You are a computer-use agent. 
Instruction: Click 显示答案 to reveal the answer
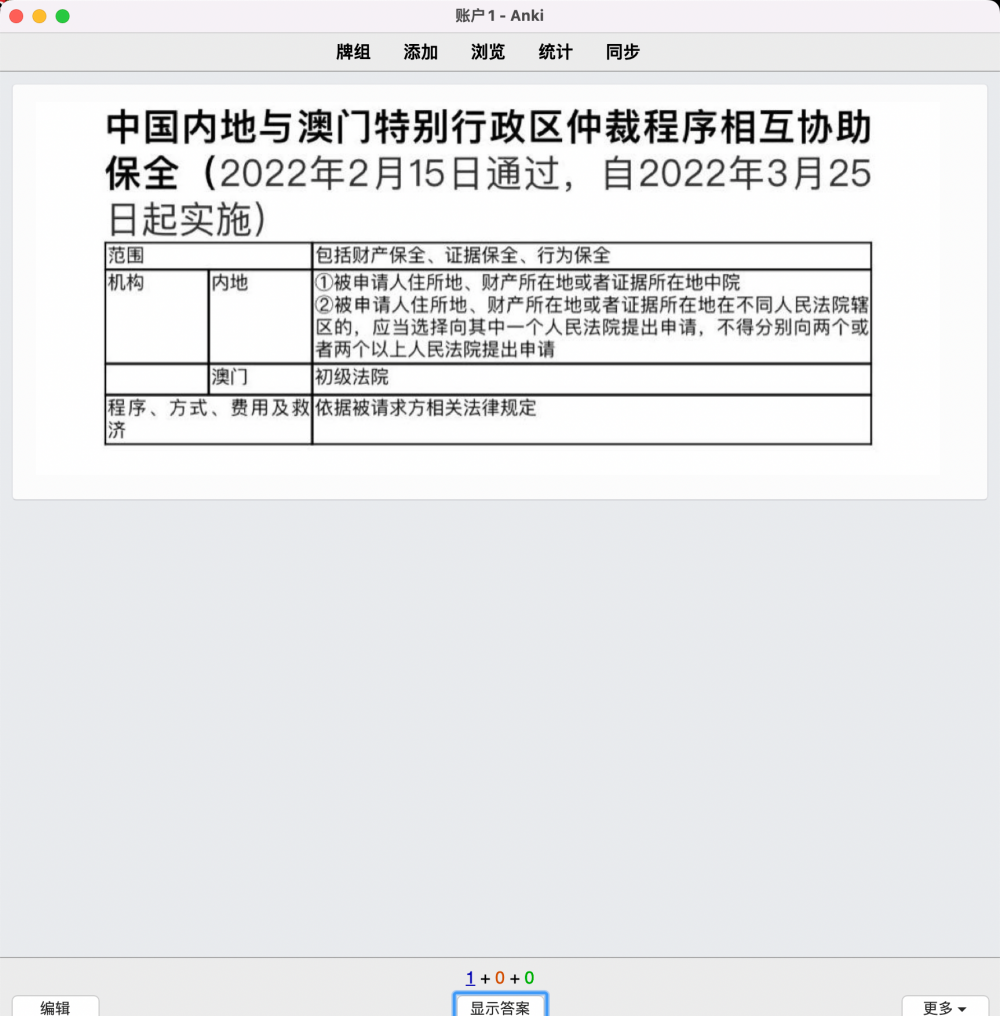pyautogui.click(x=500, y=1006)
